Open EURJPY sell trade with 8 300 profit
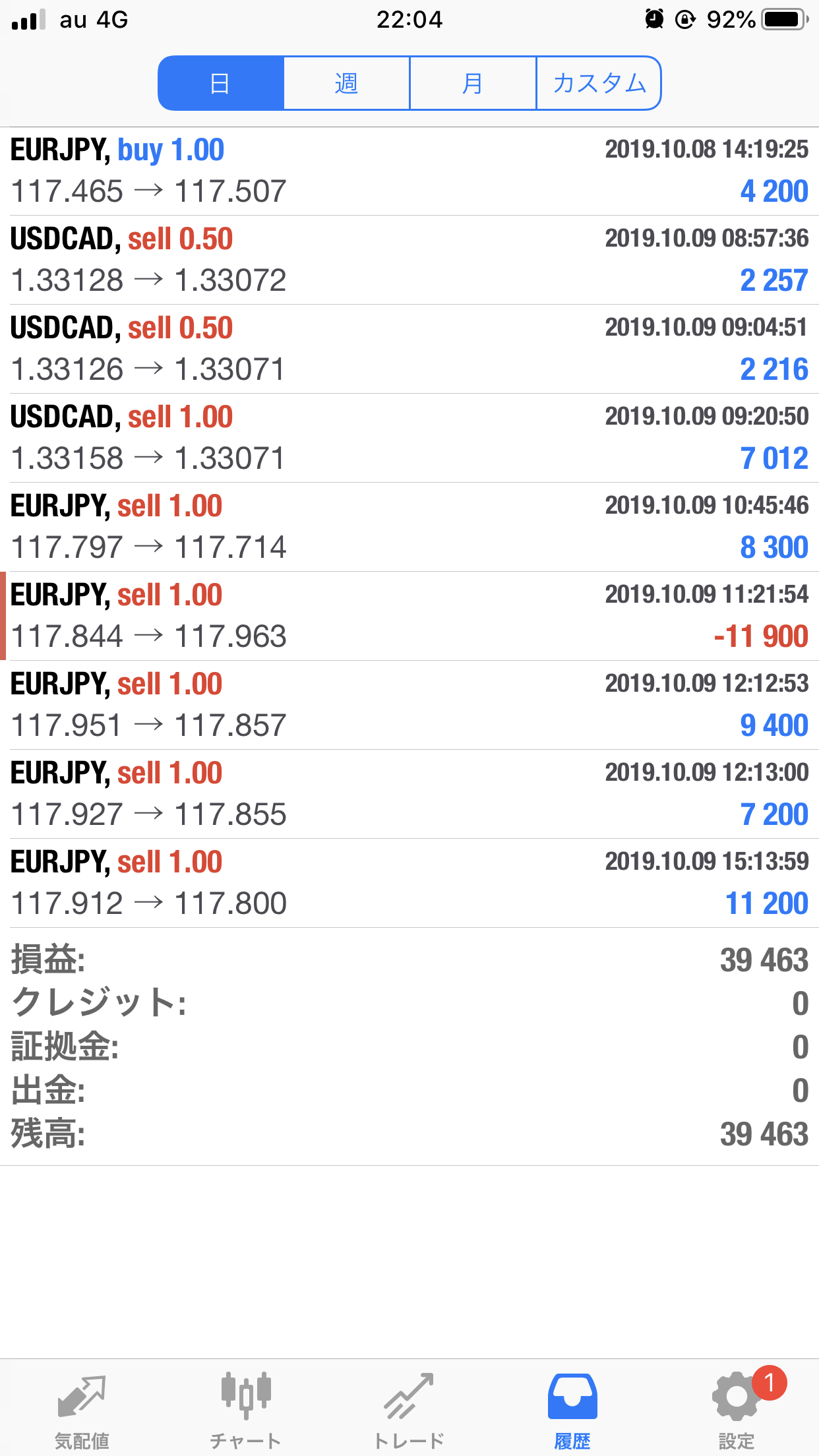 click(x=409, y=527)
